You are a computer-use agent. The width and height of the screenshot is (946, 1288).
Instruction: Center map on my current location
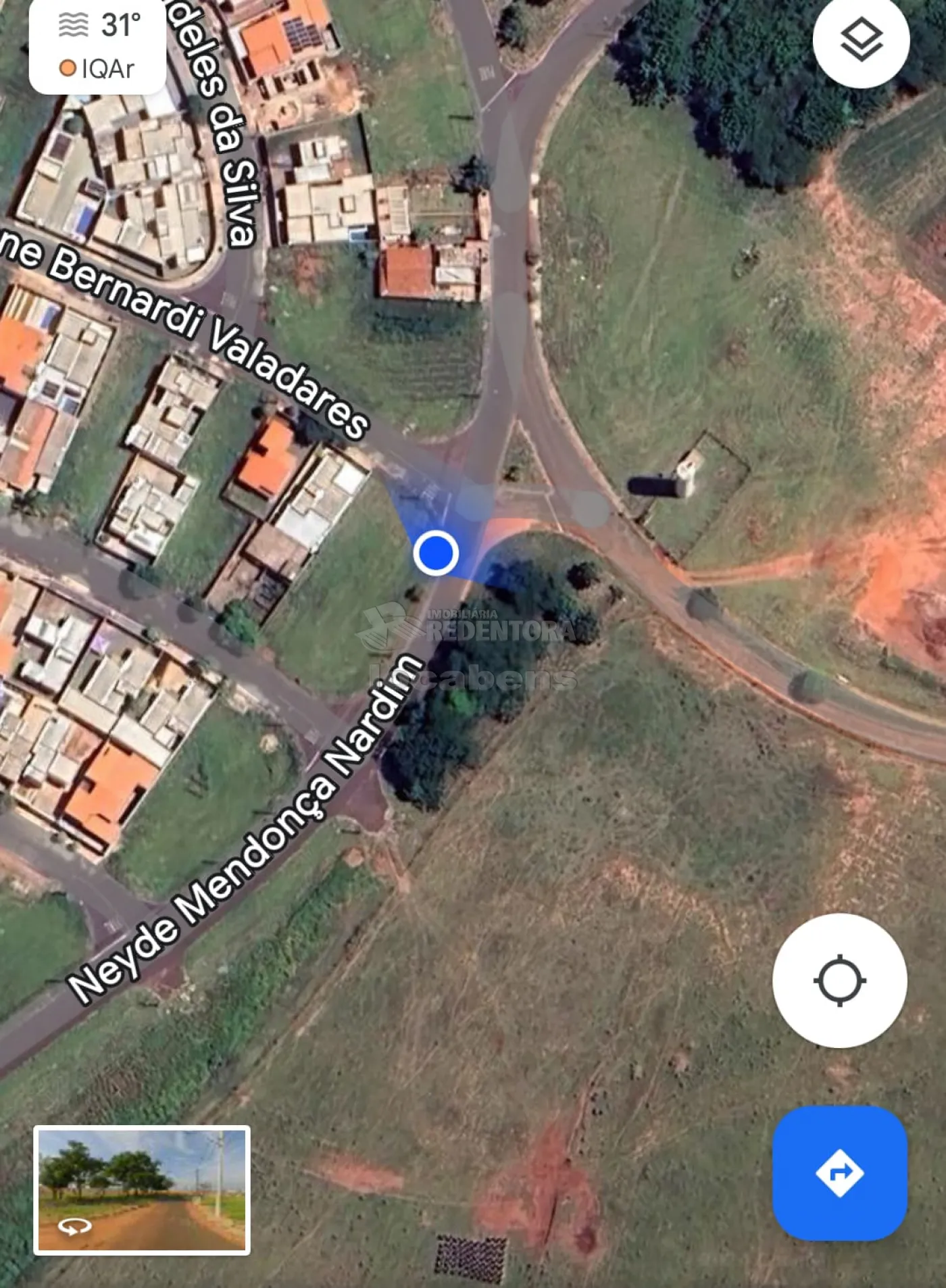(x=839, y=980)
